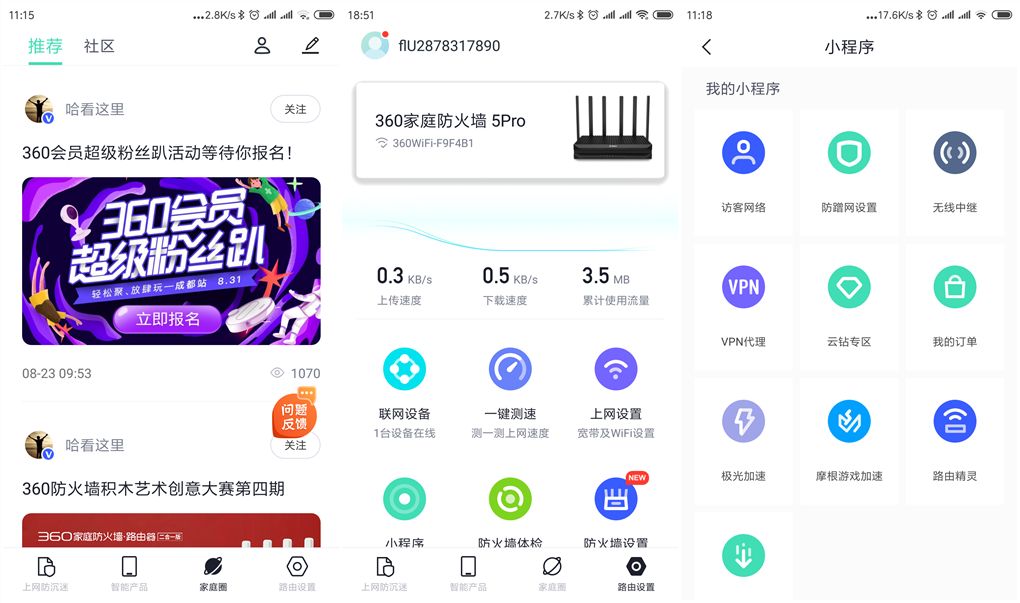Go back from the 小程序 page

pyautogui.click(x=707, y=47)
